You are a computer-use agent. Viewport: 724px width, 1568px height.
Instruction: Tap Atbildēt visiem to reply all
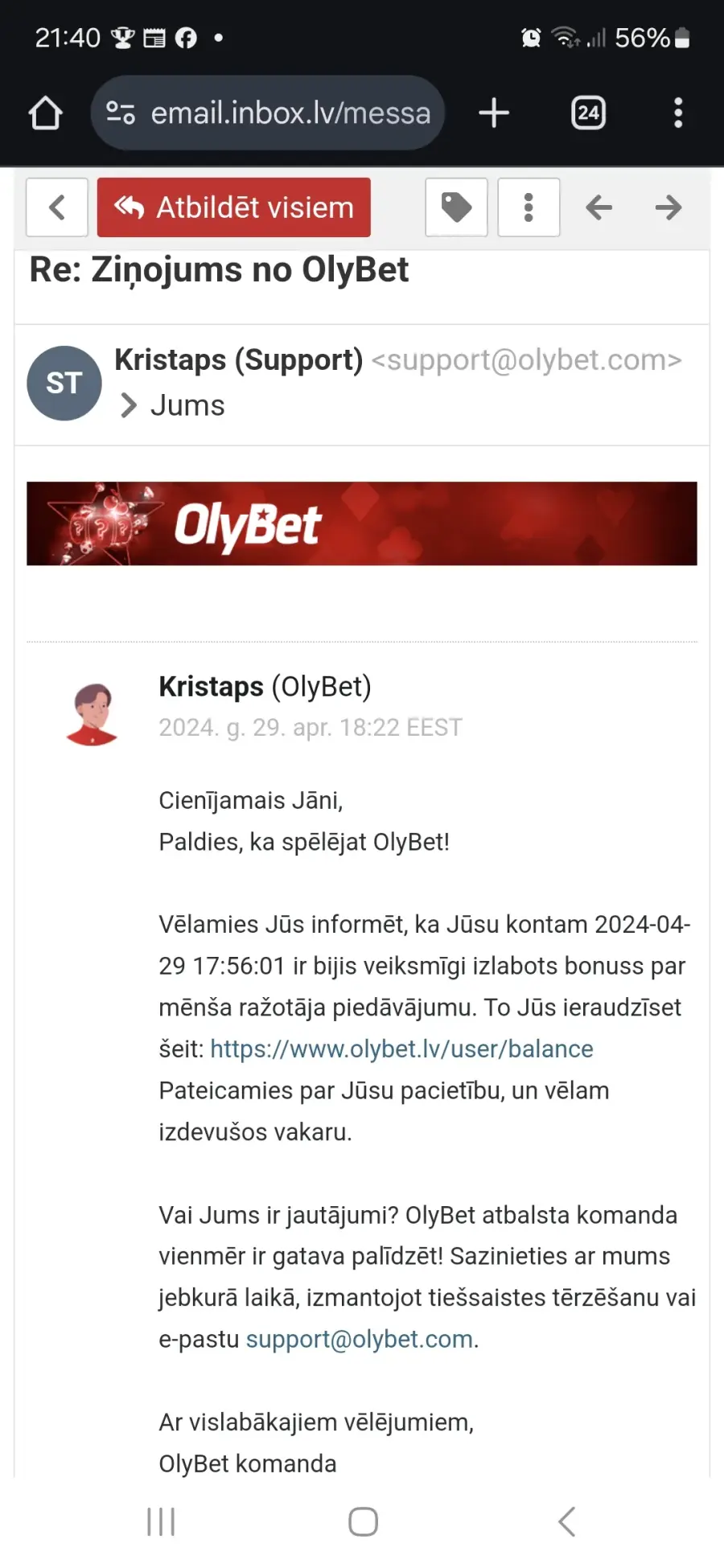tap(234, 207)
